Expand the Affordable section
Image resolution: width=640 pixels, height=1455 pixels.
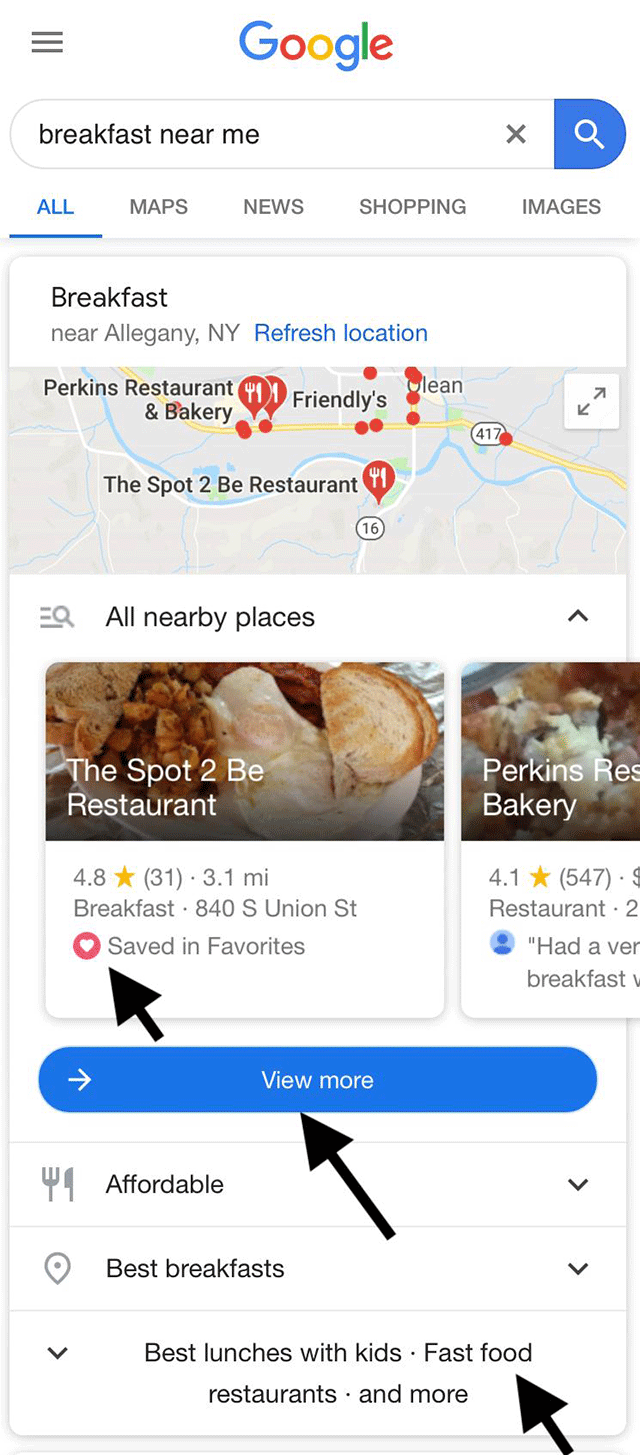coord(577,1185)
